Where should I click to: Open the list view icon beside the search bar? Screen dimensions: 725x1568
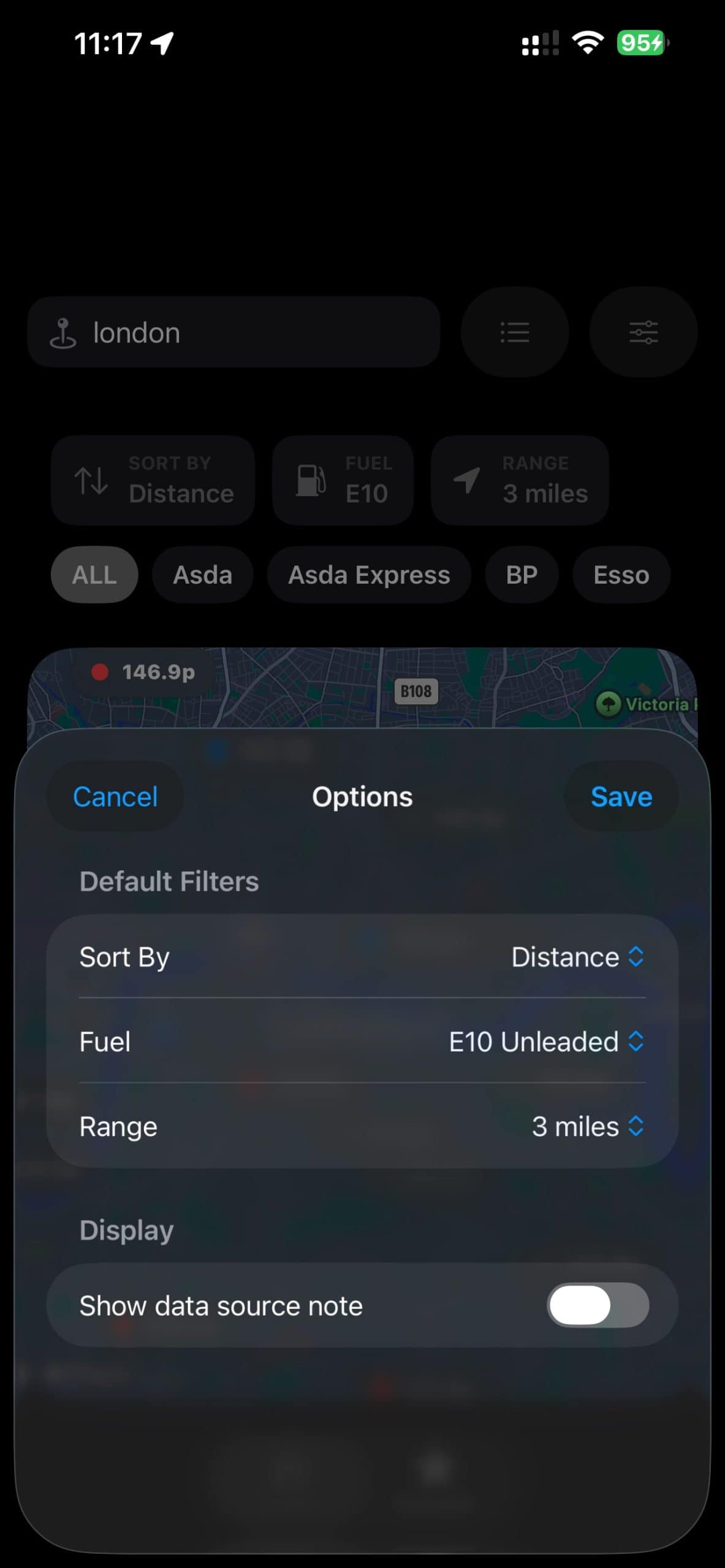514,331
